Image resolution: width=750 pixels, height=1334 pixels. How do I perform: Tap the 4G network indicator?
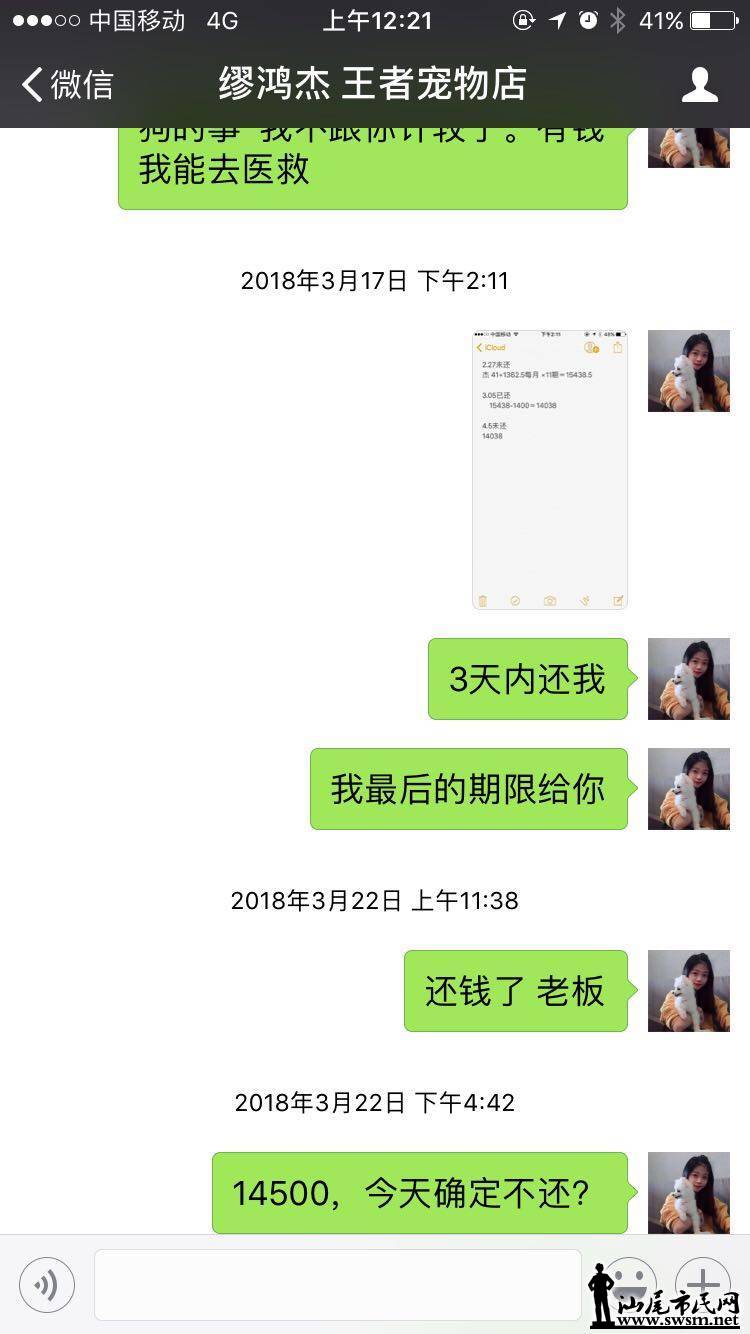point(220,20)
